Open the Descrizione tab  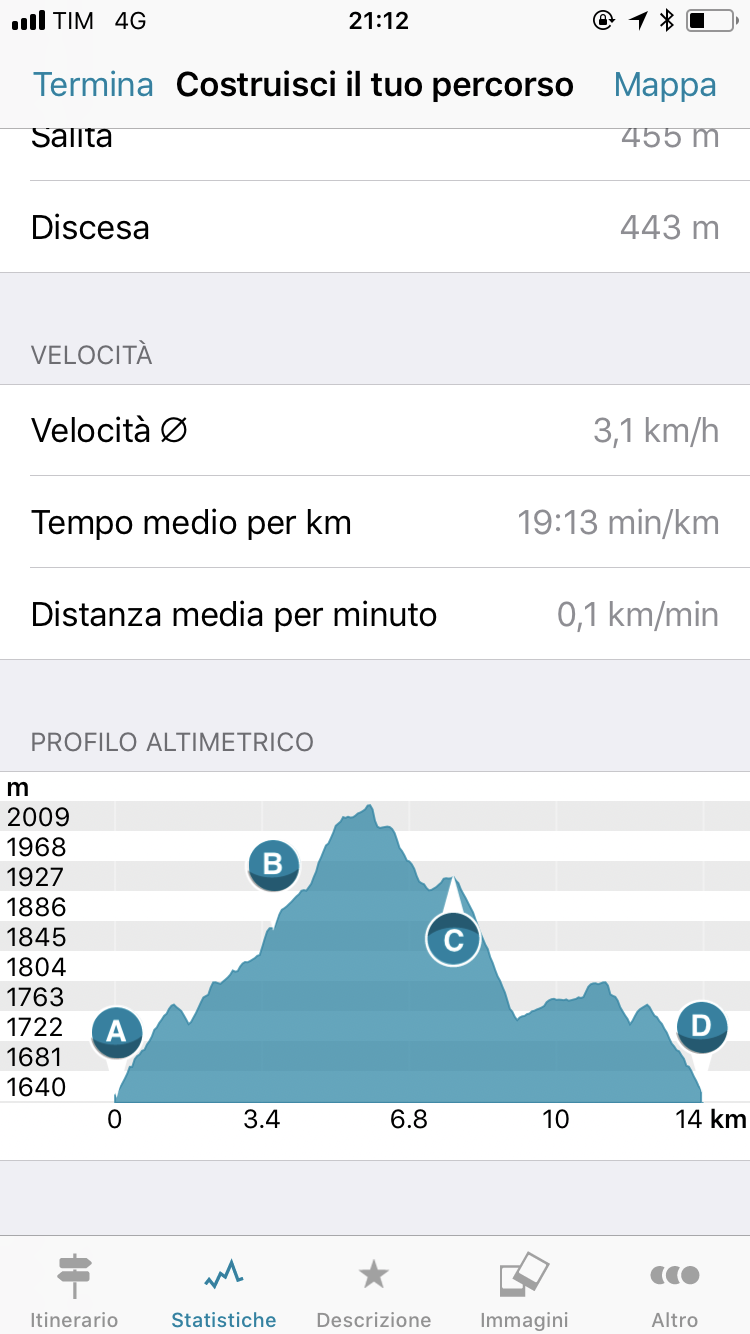pos(374,1290)
